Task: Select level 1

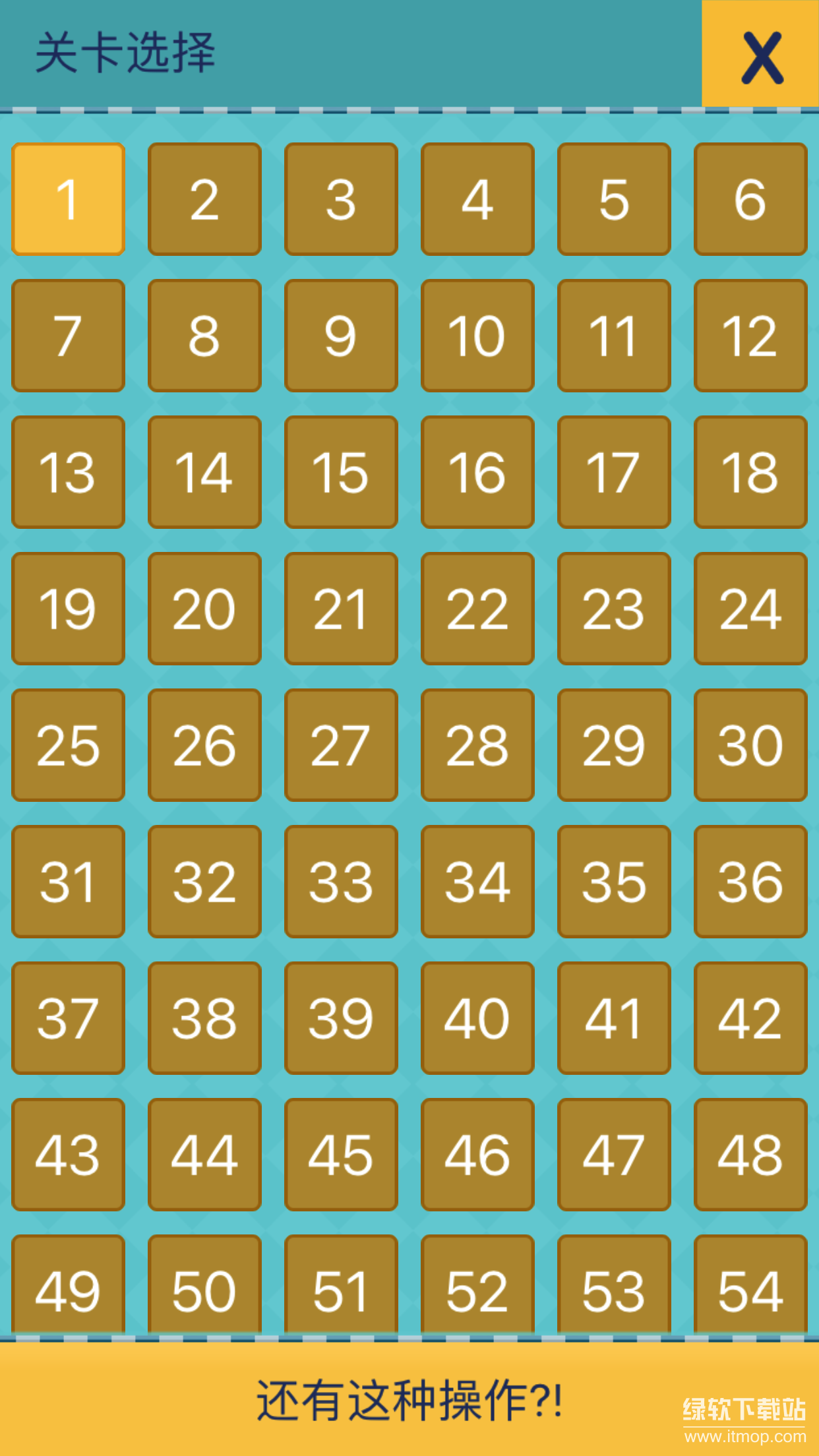Action: tap(68, 199)
